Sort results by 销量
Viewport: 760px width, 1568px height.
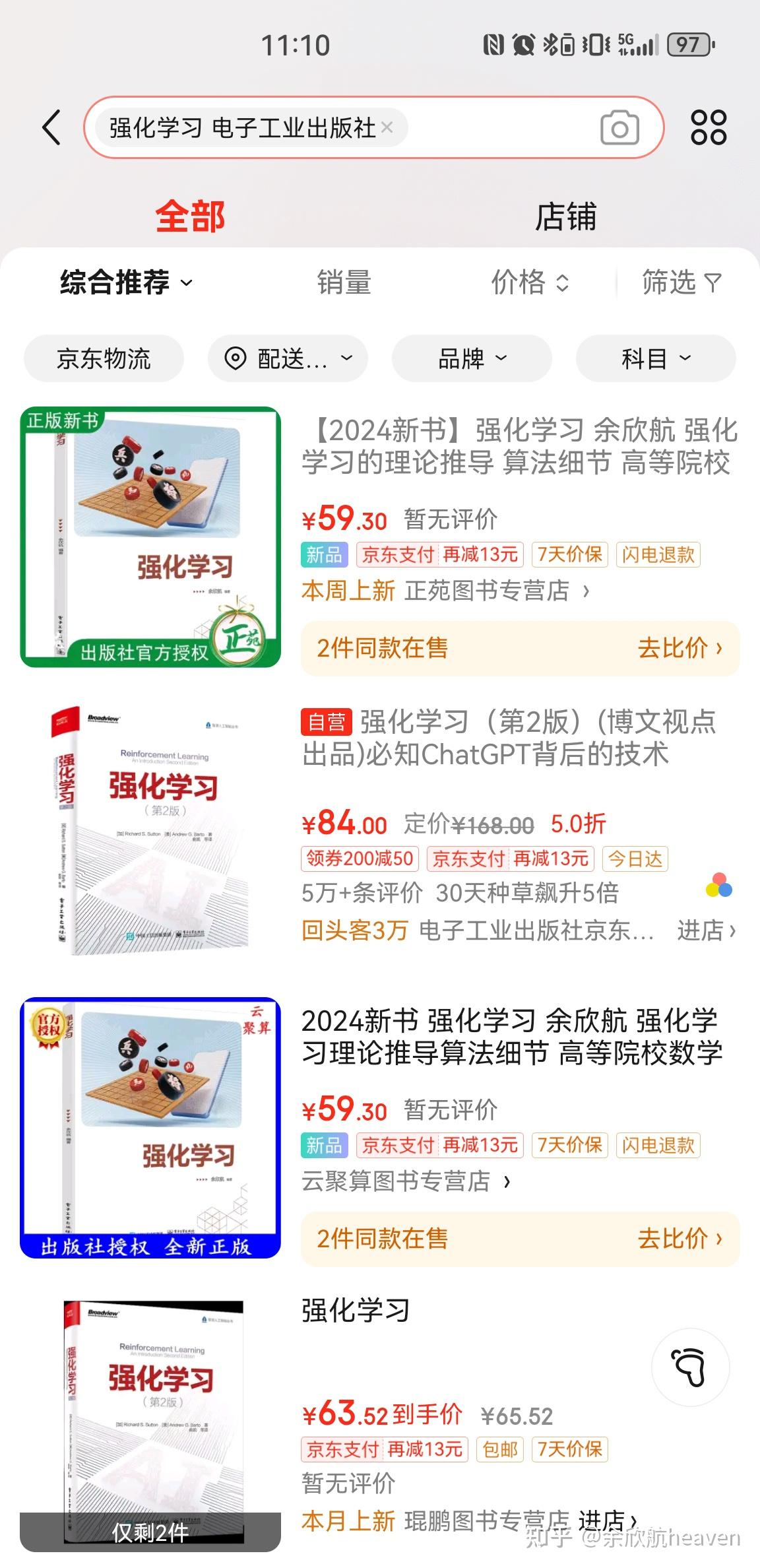[x=344, y=282]
